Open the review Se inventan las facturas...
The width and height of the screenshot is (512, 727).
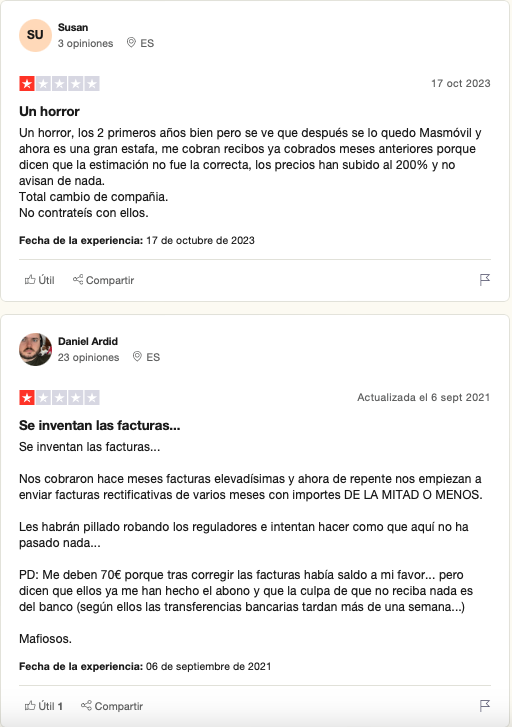pos(100,425)
